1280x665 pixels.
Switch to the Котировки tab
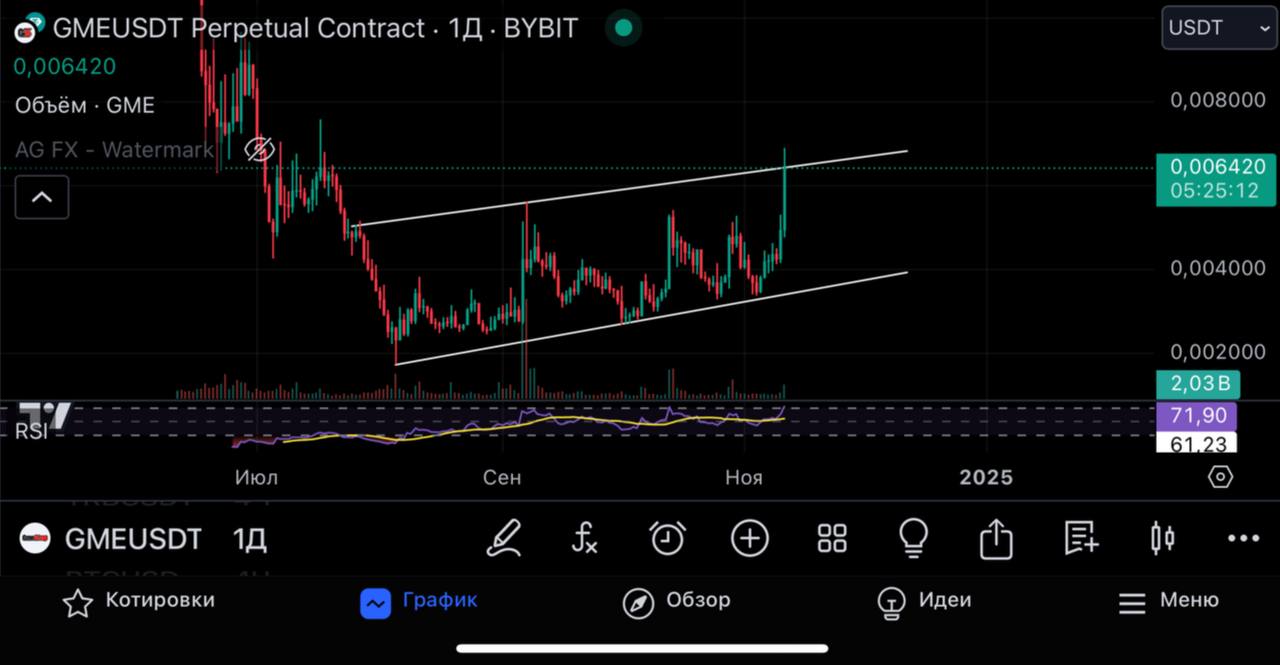139,601
